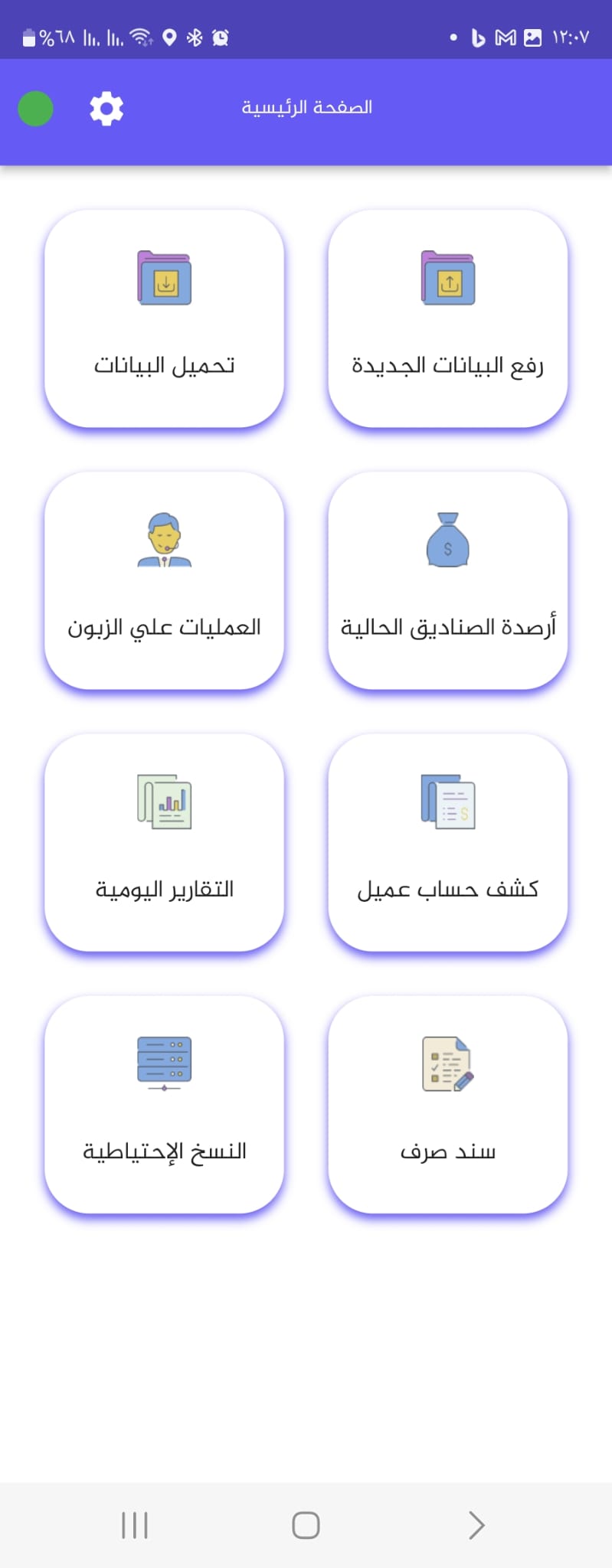This screenshot has height=1568, width=612.
Task: Select العمليات على الزبون card
Action: [x=164, y=580]
